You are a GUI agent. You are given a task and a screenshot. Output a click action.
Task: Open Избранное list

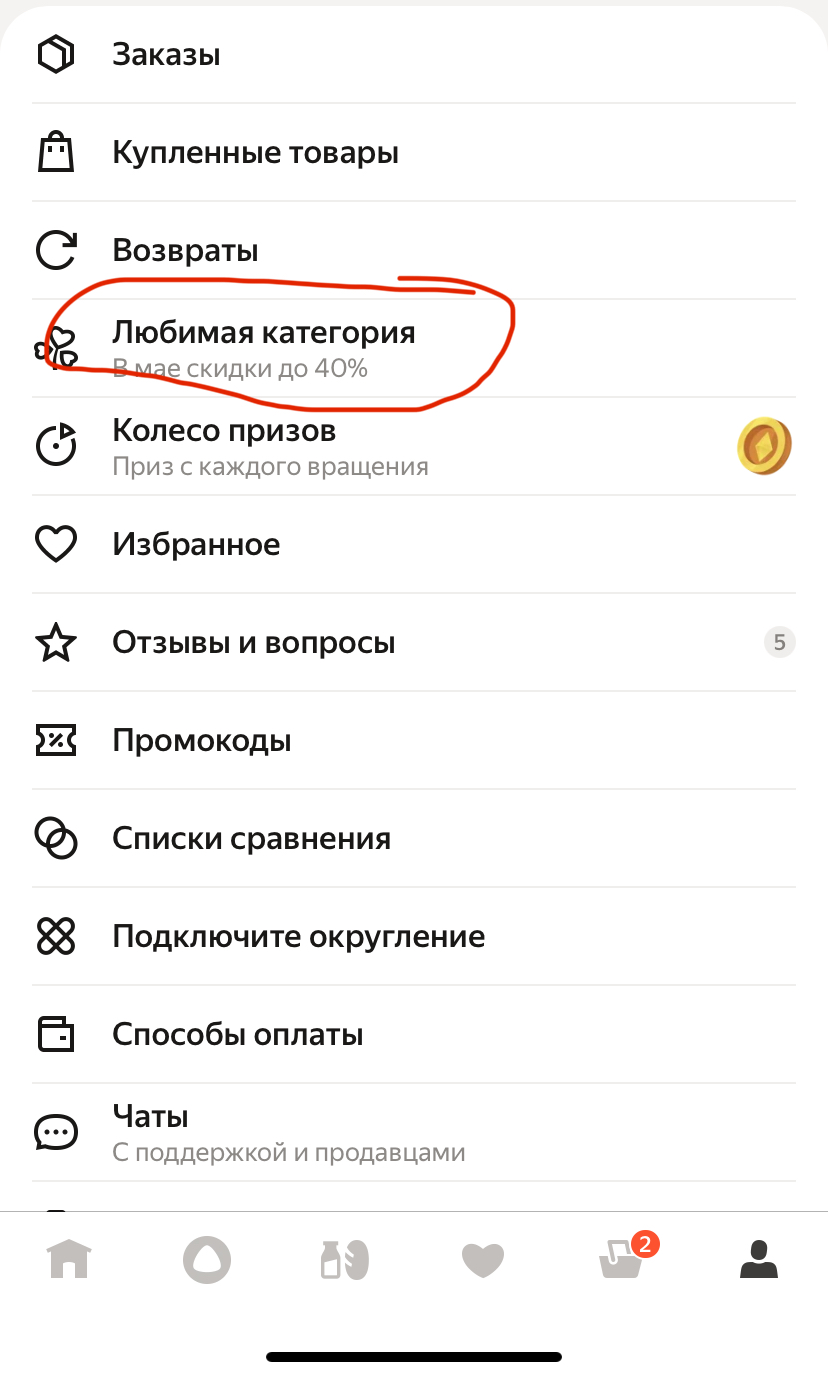(414, 544)
